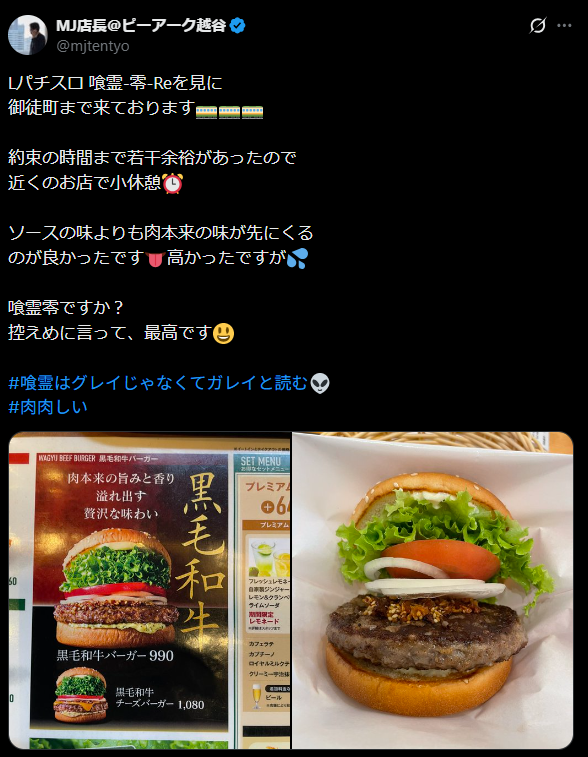The width and height of the screenshot is (588, 757).
Task: Open the MJ店長@ピーアーク越谷 display name
Action: click(141, 25)
